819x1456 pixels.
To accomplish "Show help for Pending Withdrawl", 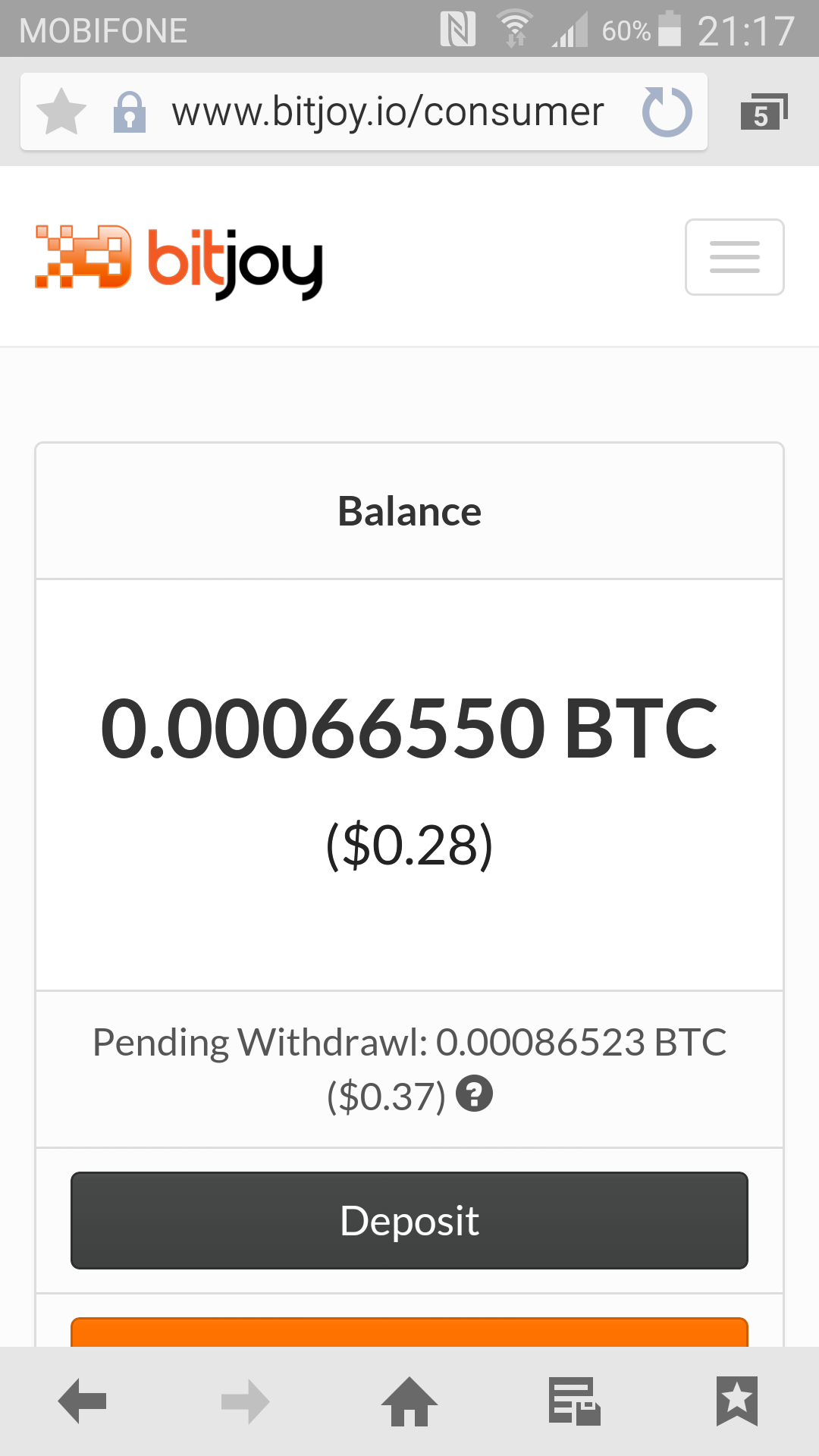I will [475, 1094].
